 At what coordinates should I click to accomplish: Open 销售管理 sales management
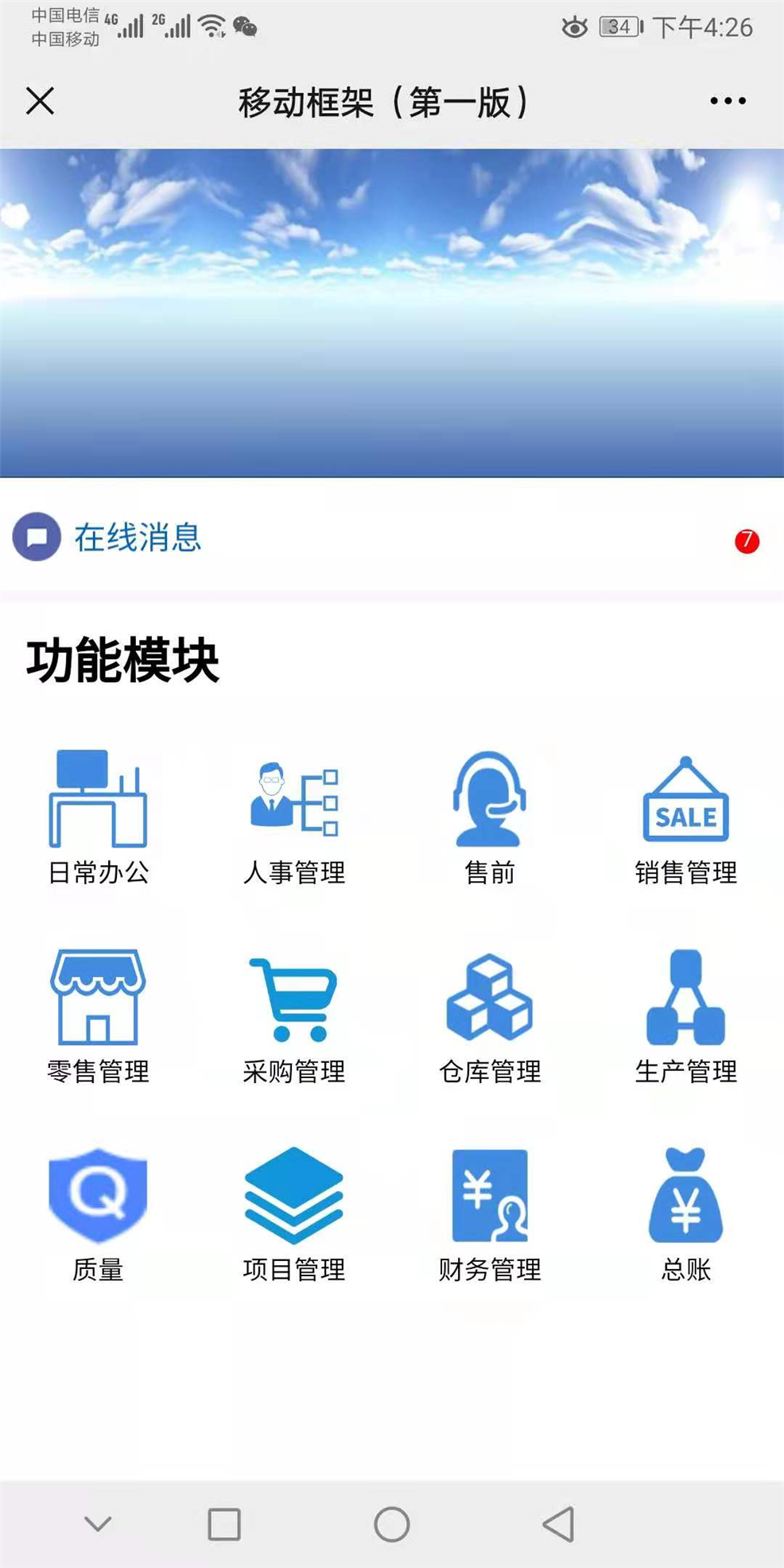pyautogui.click(x=685, y=817)
